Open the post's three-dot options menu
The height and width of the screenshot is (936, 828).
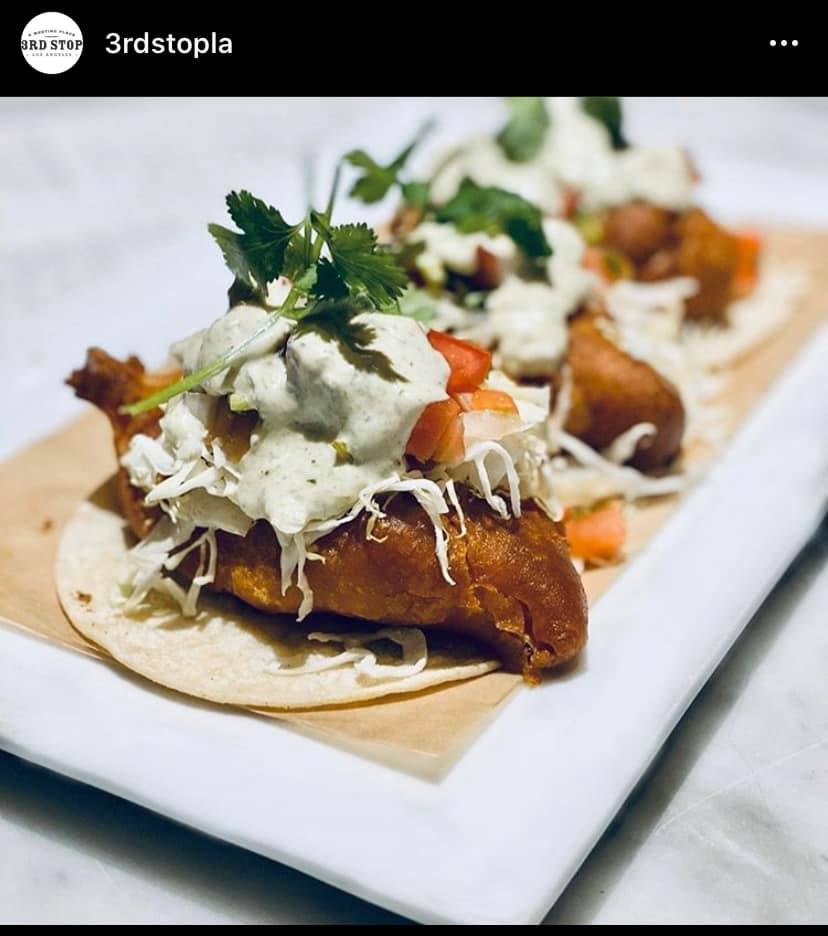click(x=783, y=43)
